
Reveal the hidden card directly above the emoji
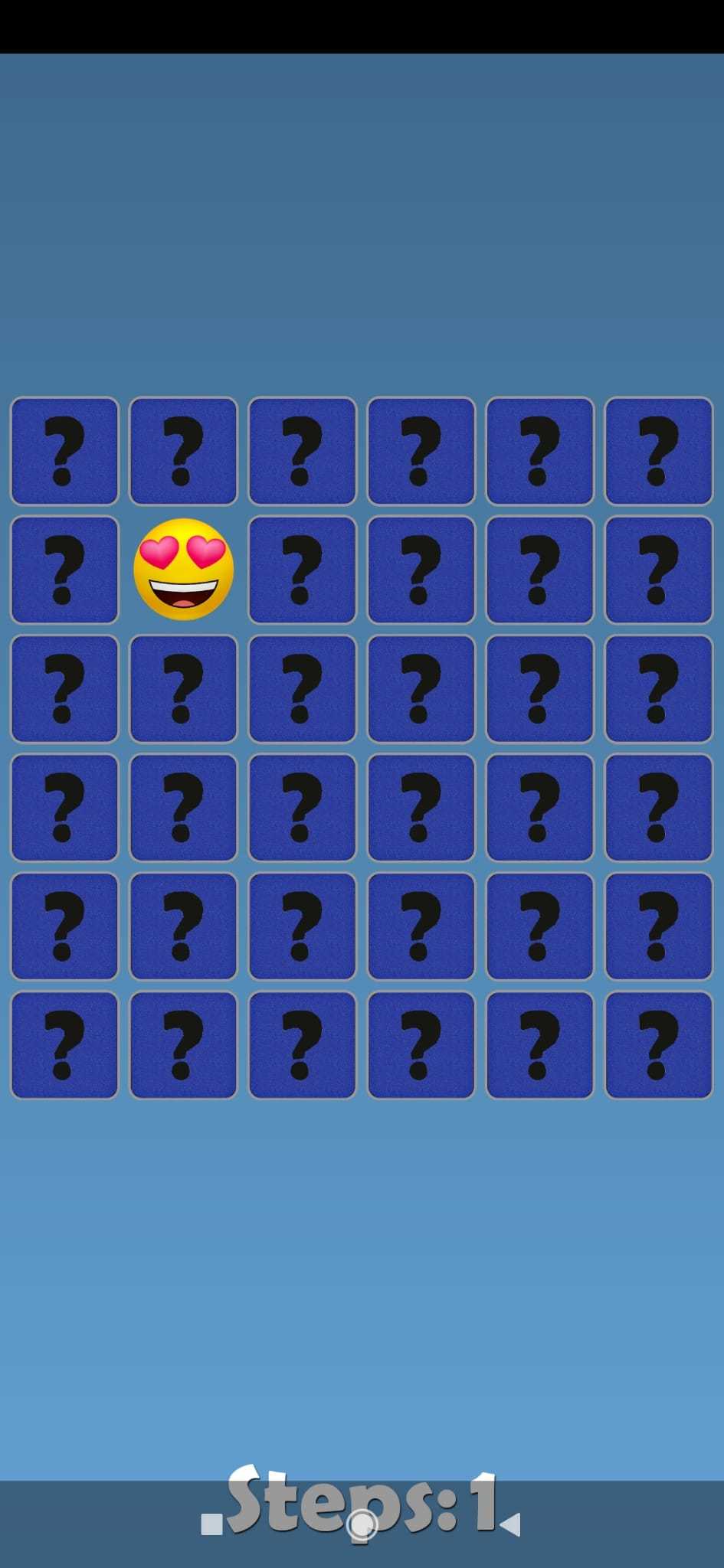coord(183,451)
